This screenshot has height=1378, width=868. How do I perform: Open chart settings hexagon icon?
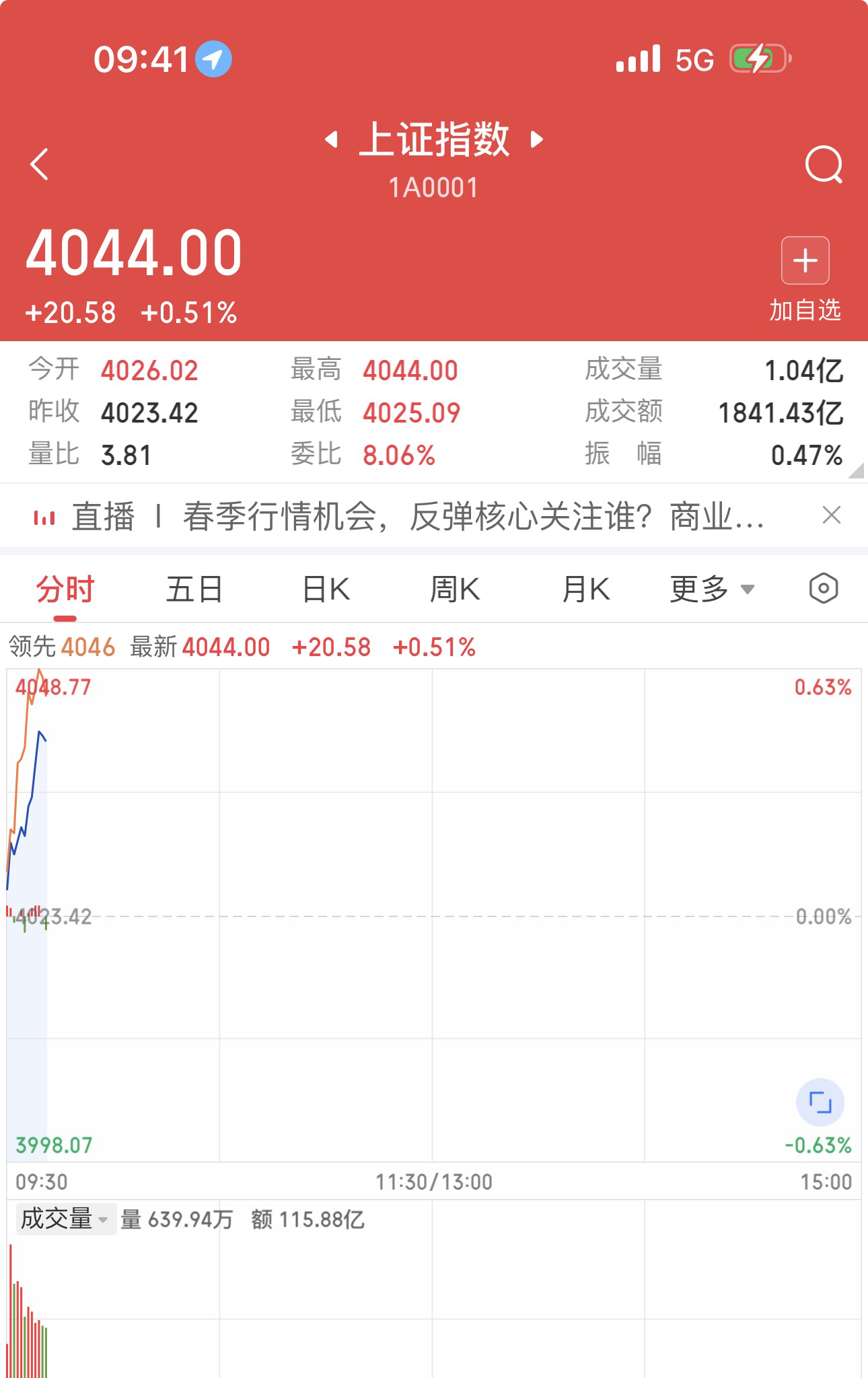(x=823, y=589)
